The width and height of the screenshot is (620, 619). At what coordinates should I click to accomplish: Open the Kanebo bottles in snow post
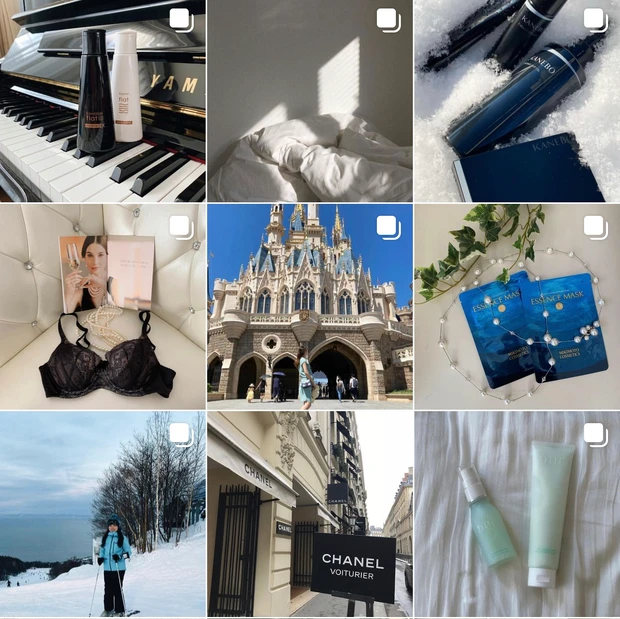tap(516, 100)
